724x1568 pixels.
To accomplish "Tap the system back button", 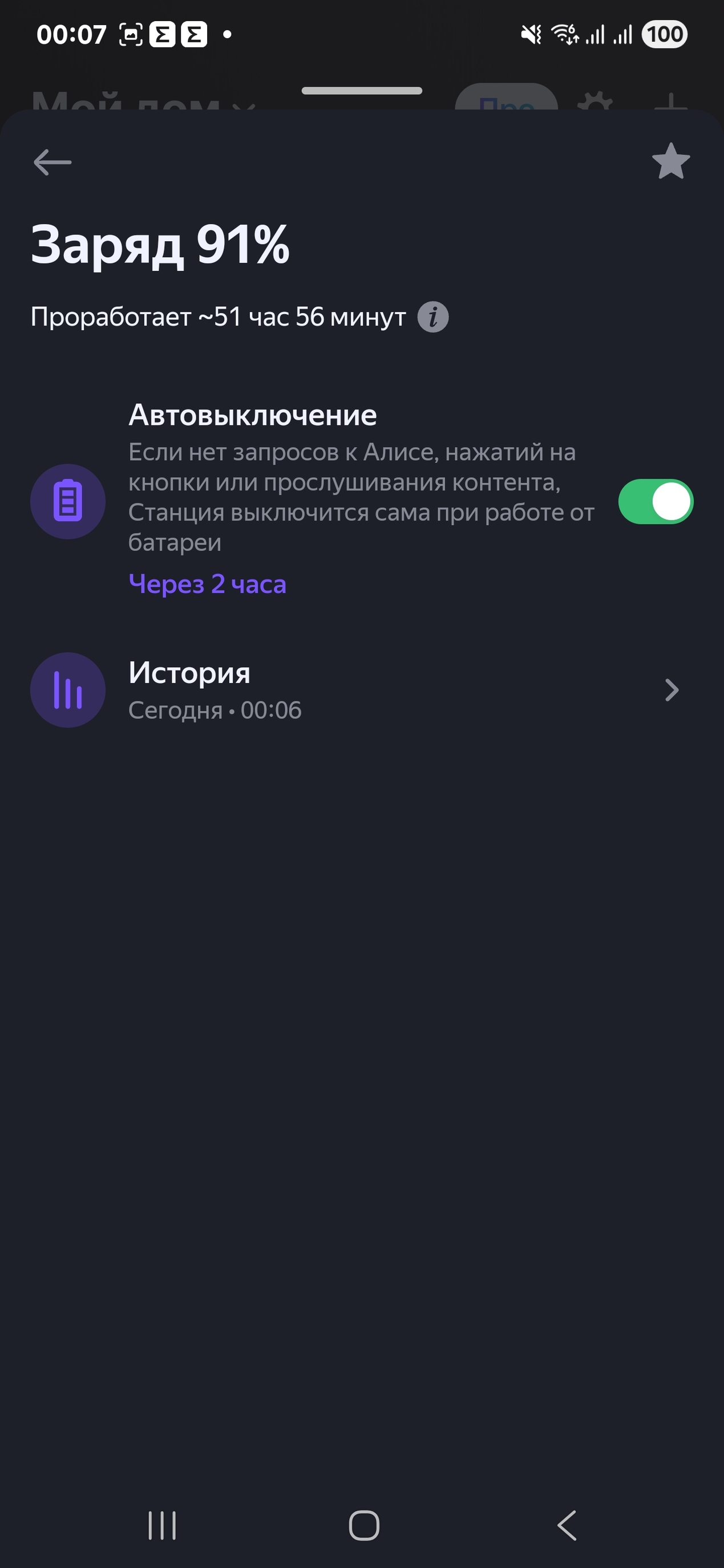I will pos(567,1525).
